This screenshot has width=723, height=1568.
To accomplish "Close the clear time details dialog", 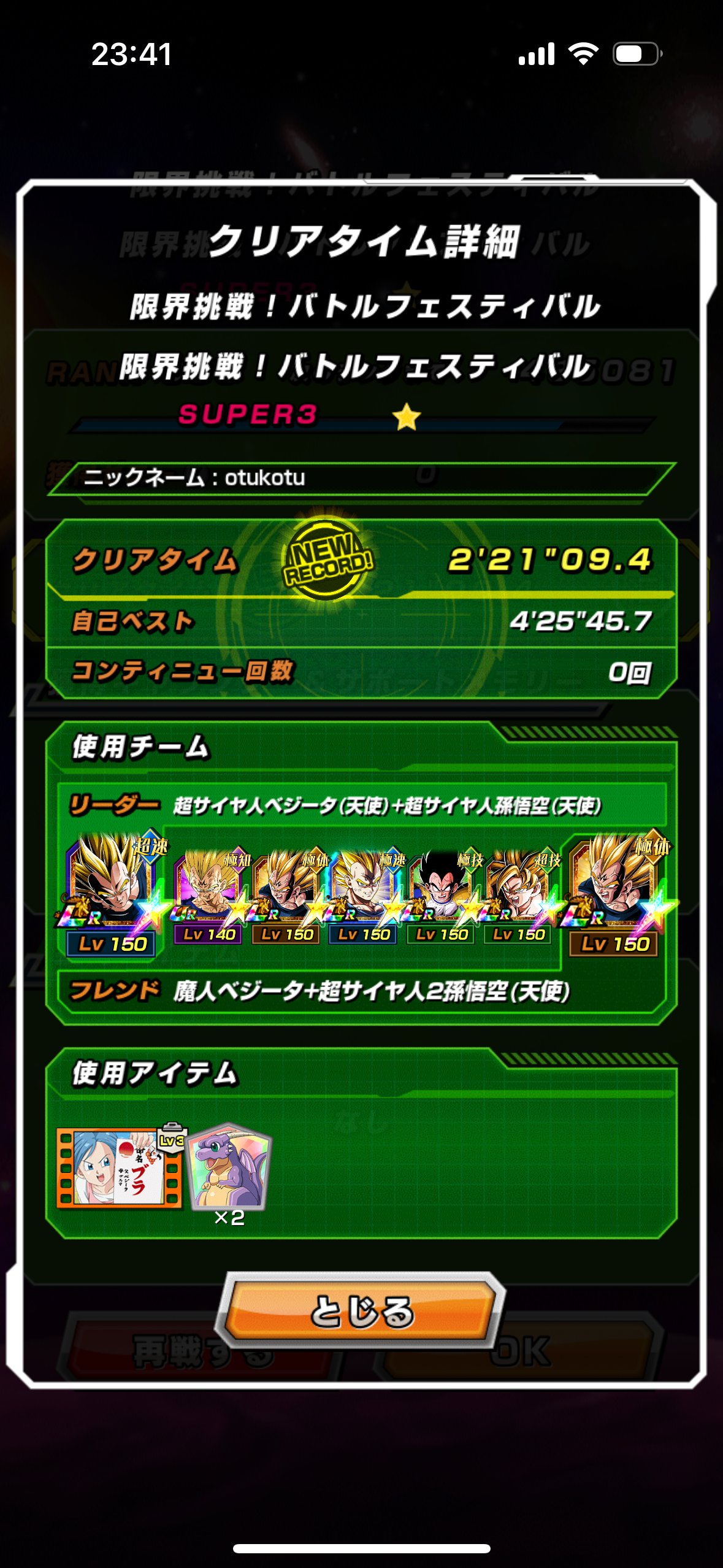I will coord(361,1312).
